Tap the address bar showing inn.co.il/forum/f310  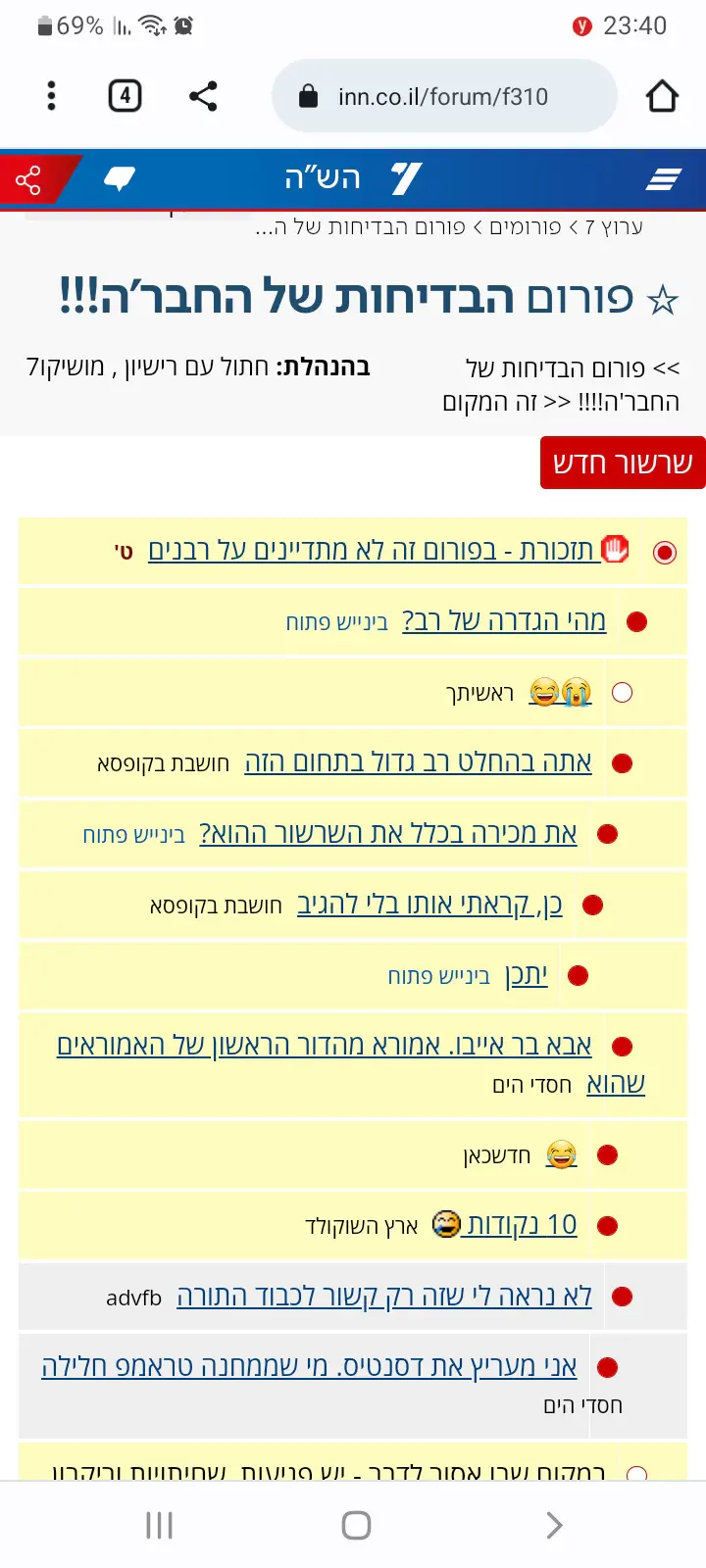(443, 96)
